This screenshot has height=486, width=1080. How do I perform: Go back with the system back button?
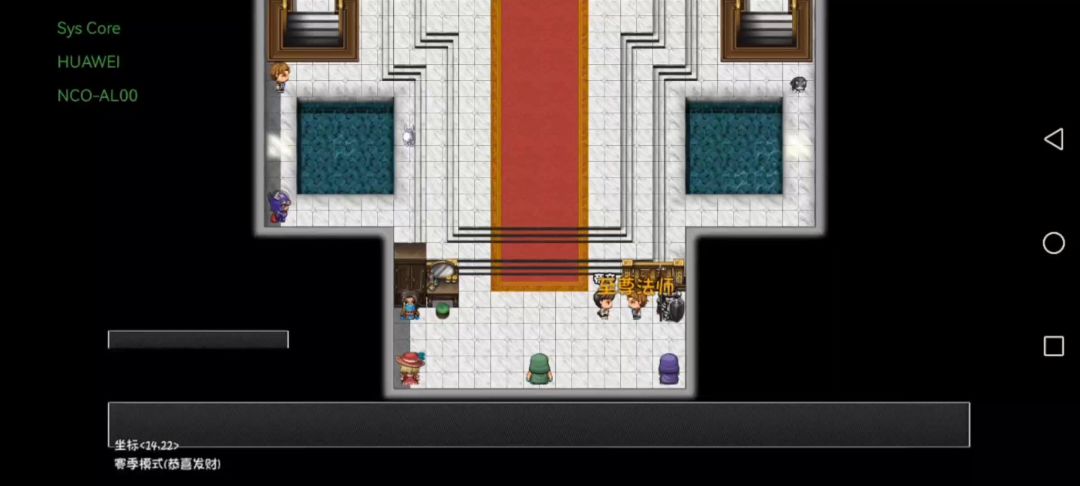[1053, 139]
